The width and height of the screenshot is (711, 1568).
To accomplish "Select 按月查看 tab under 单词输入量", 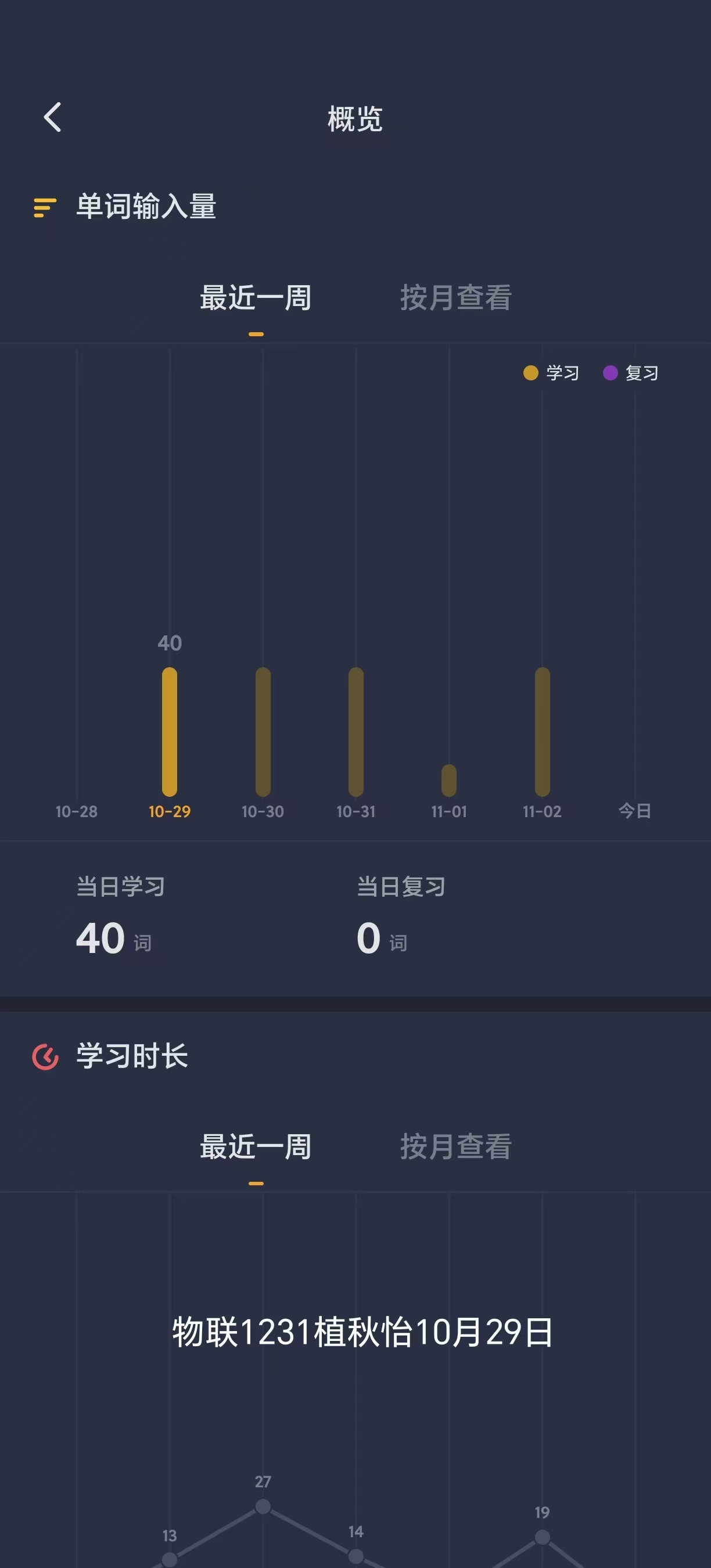I will click(x=455, y=298).
